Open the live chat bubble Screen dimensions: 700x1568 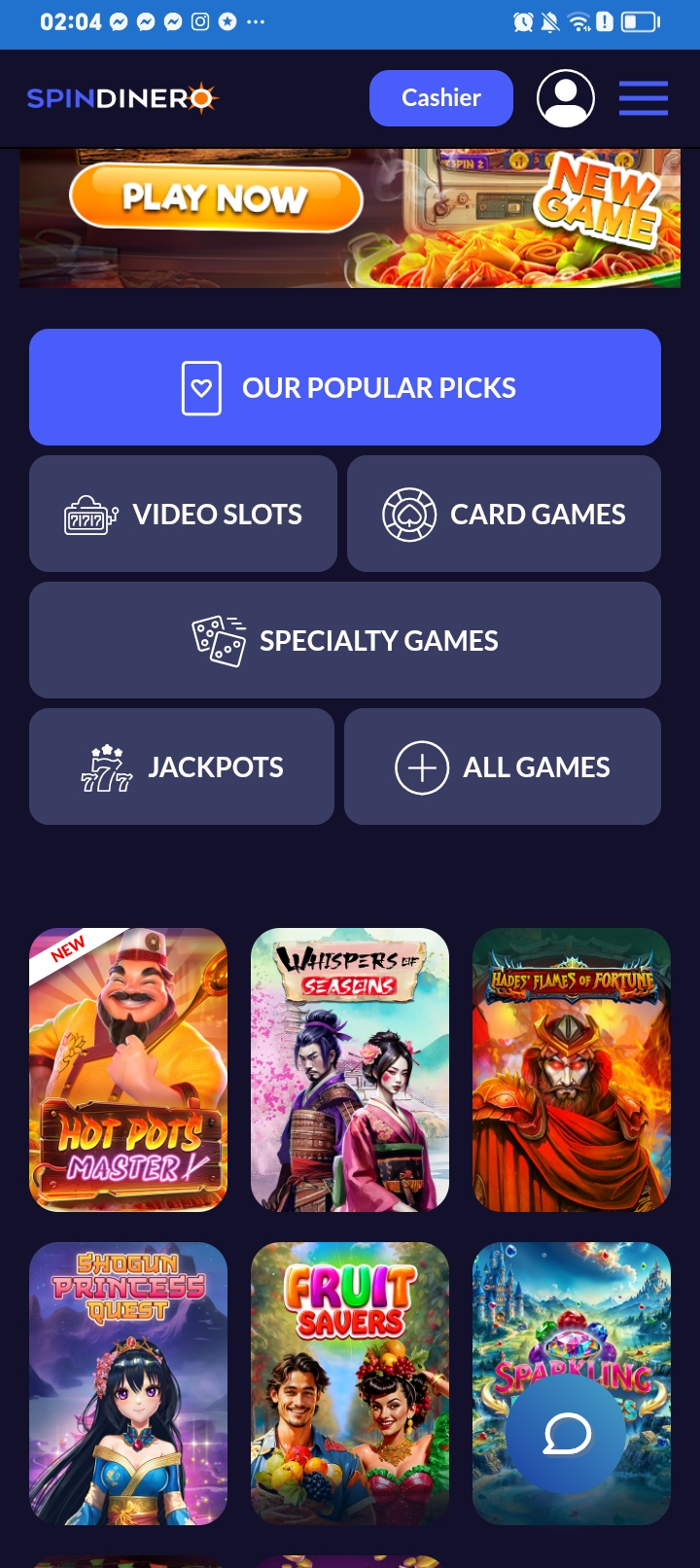click(568, 1434)
